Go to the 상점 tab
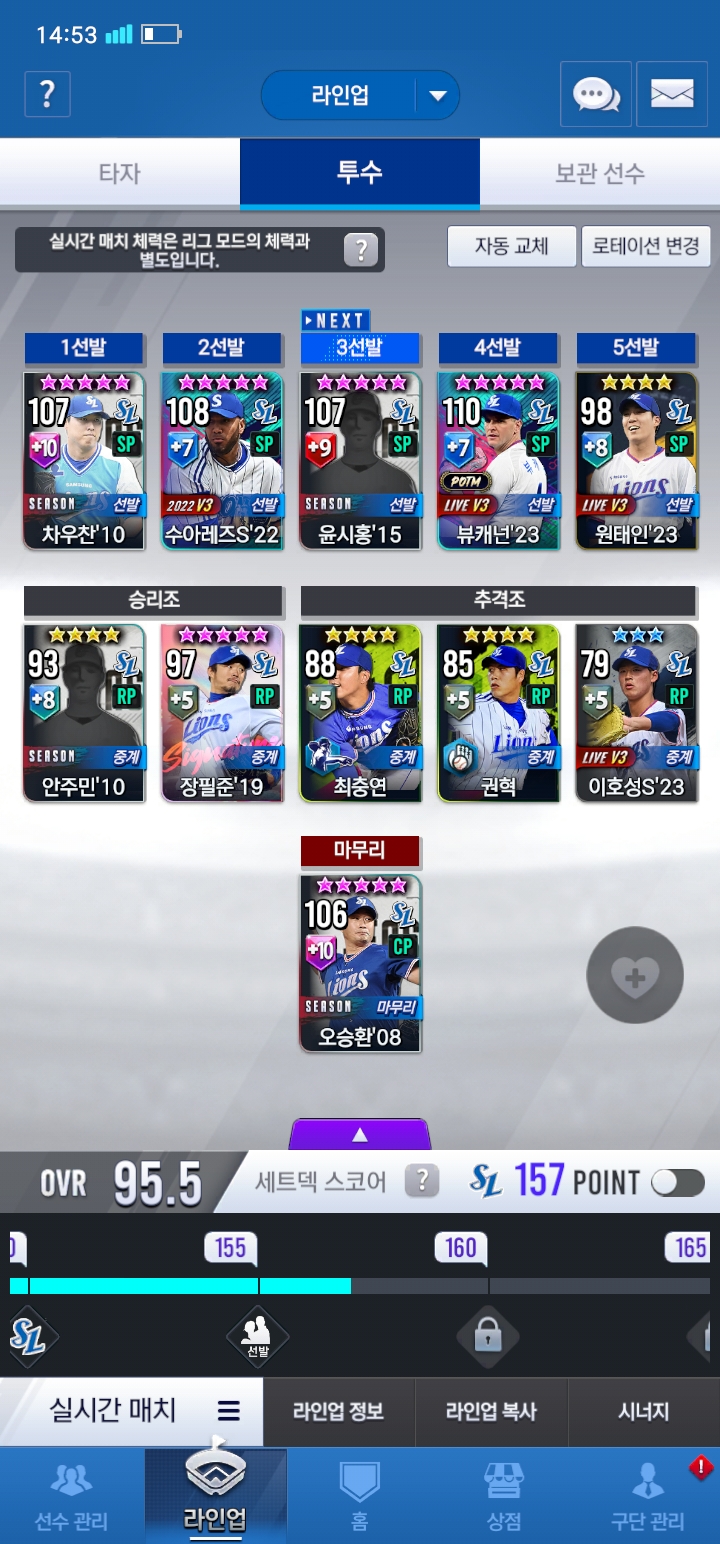This screenshot has height=1544, width=720. click(x=504, y=1495)
